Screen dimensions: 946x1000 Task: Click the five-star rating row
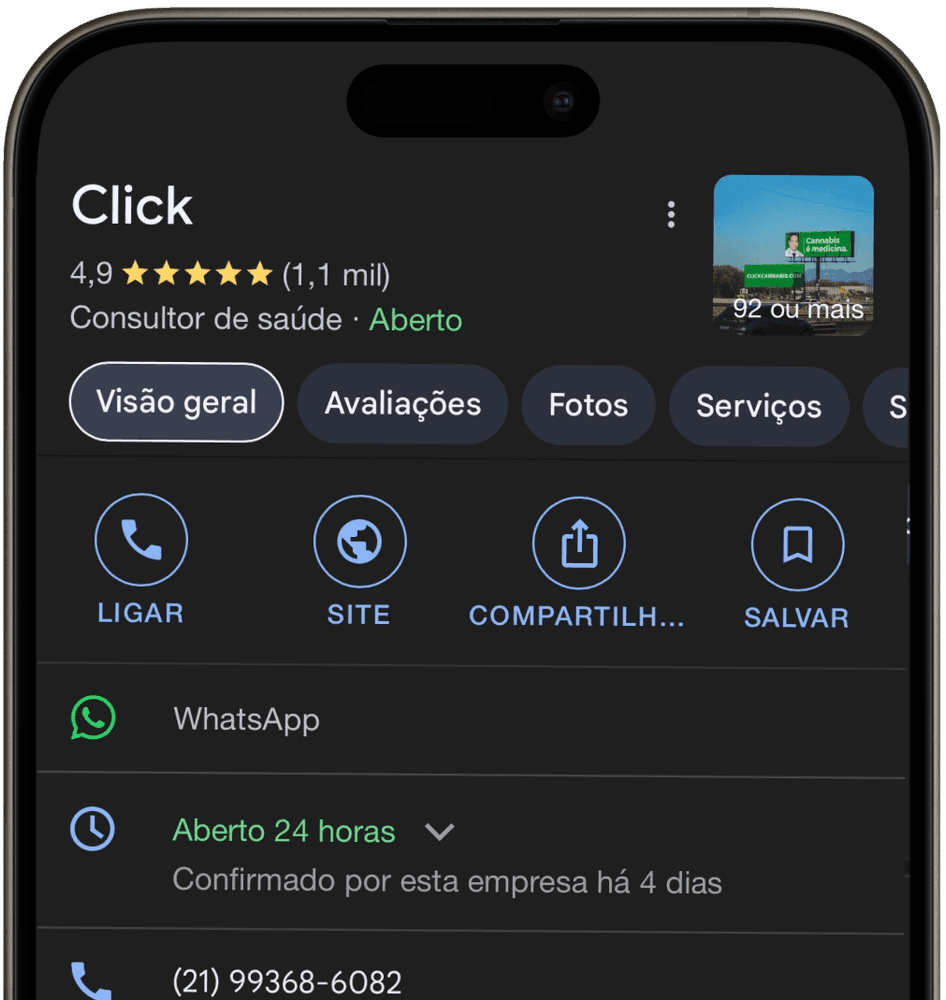tap(196, 273)
